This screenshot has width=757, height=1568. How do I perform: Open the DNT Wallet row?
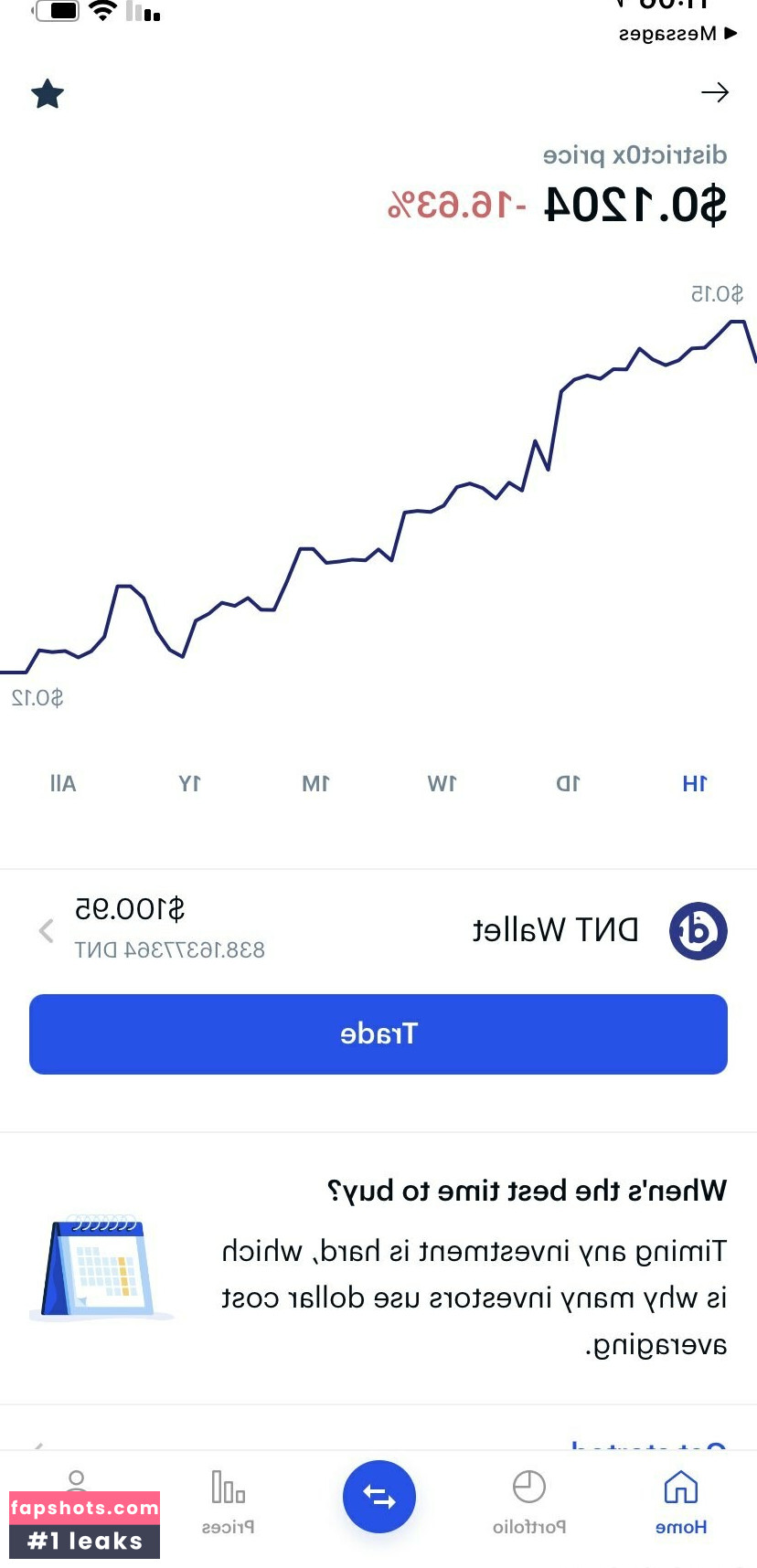[x=378, y=930]
